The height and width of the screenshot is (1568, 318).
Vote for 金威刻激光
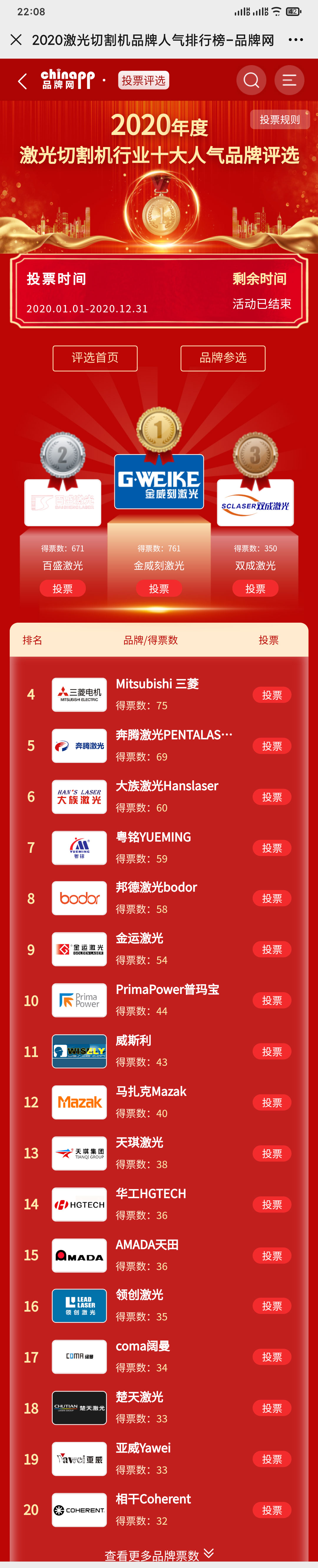click(159, 588)
